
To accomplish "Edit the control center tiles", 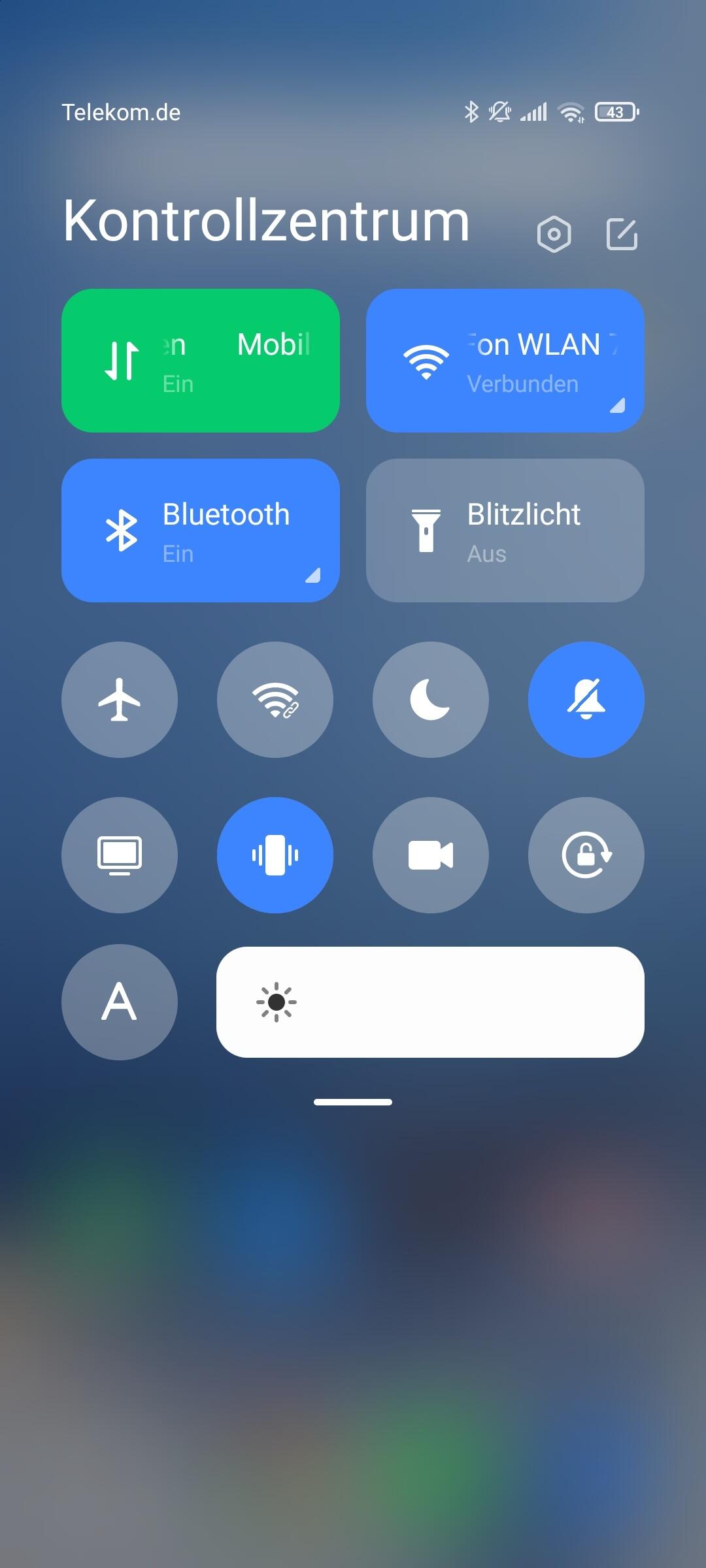I will [x=622, y=234].
